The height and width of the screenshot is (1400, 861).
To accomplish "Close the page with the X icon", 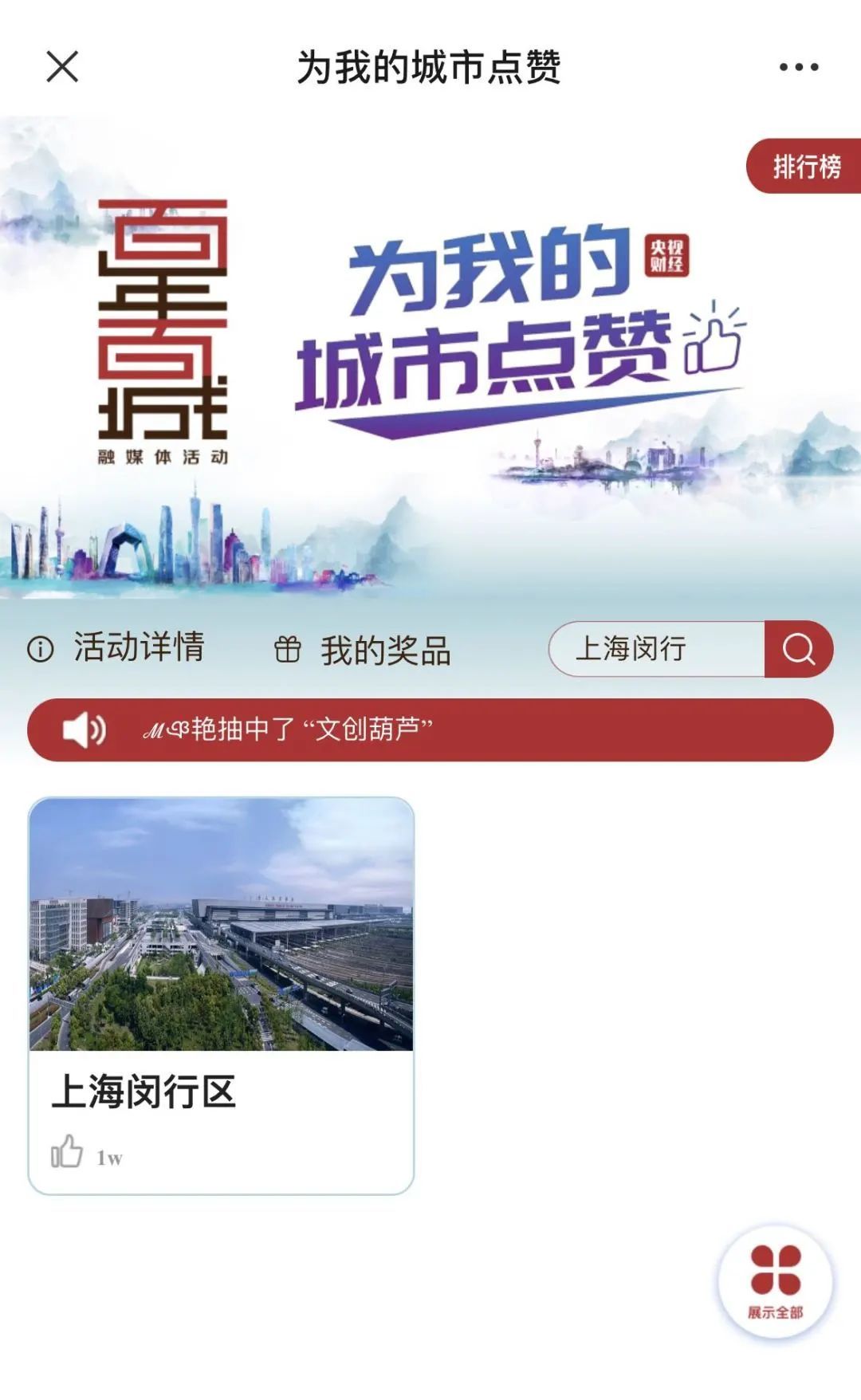I will pyautogui.click(x=62, y=67).
